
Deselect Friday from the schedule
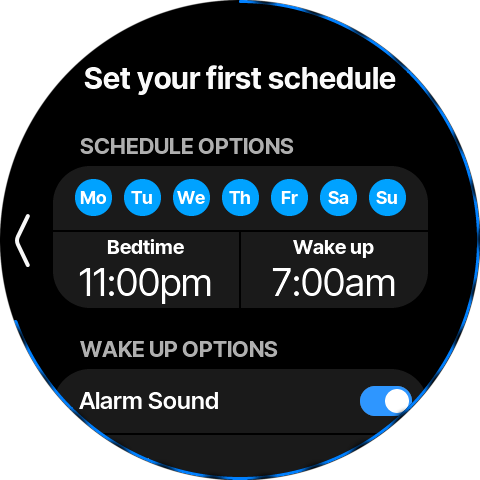click(x=289, y=197)
